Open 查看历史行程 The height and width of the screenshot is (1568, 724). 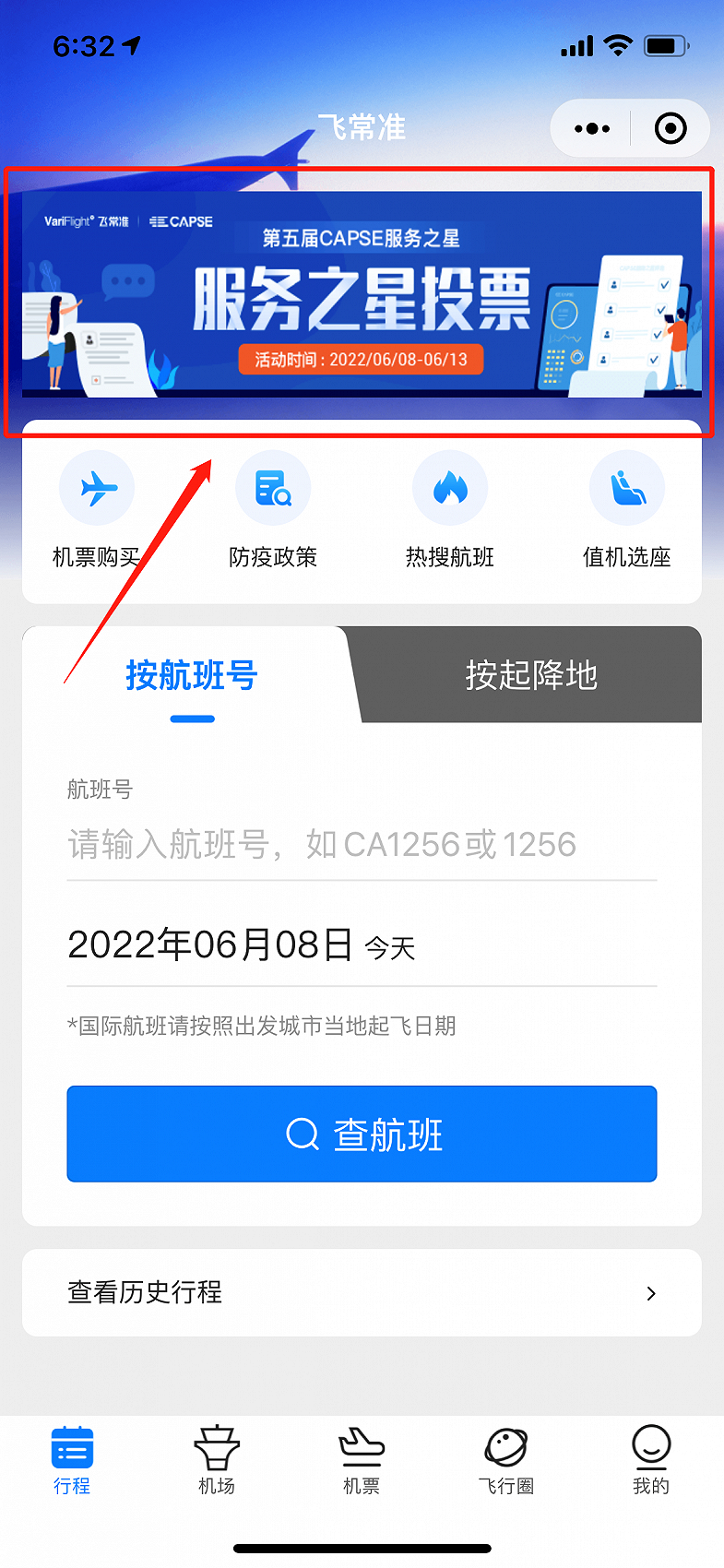(x=362, y=1292)
